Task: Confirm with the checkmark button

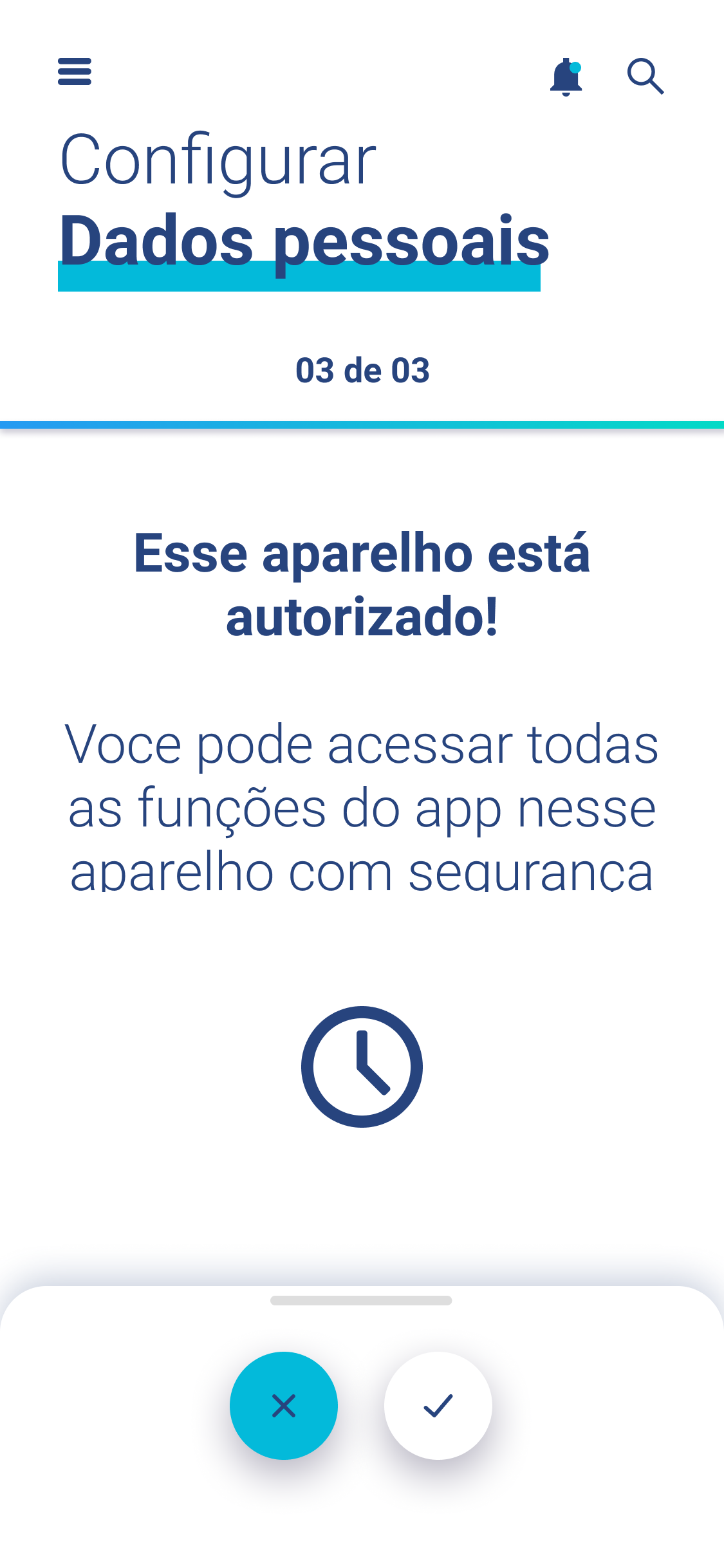Action: [x=438, y=1405]
